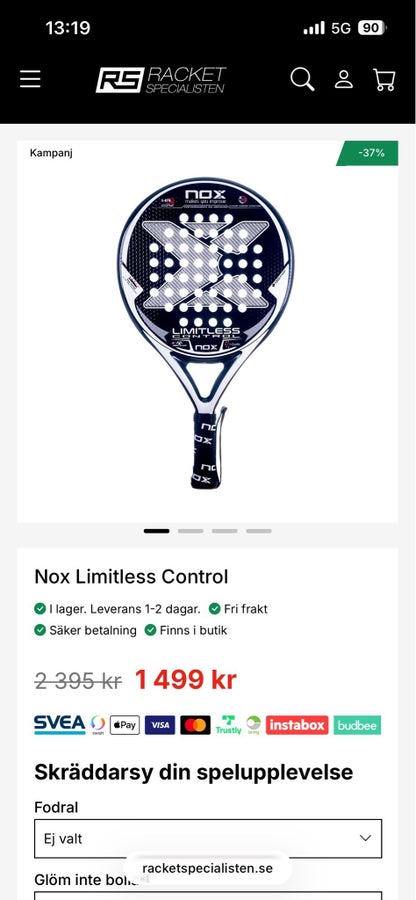The height and width of the screenshot is (900, 416).
Task: Tap the Racketspecialisten logo to go home
Action: (x=161, y=80)
